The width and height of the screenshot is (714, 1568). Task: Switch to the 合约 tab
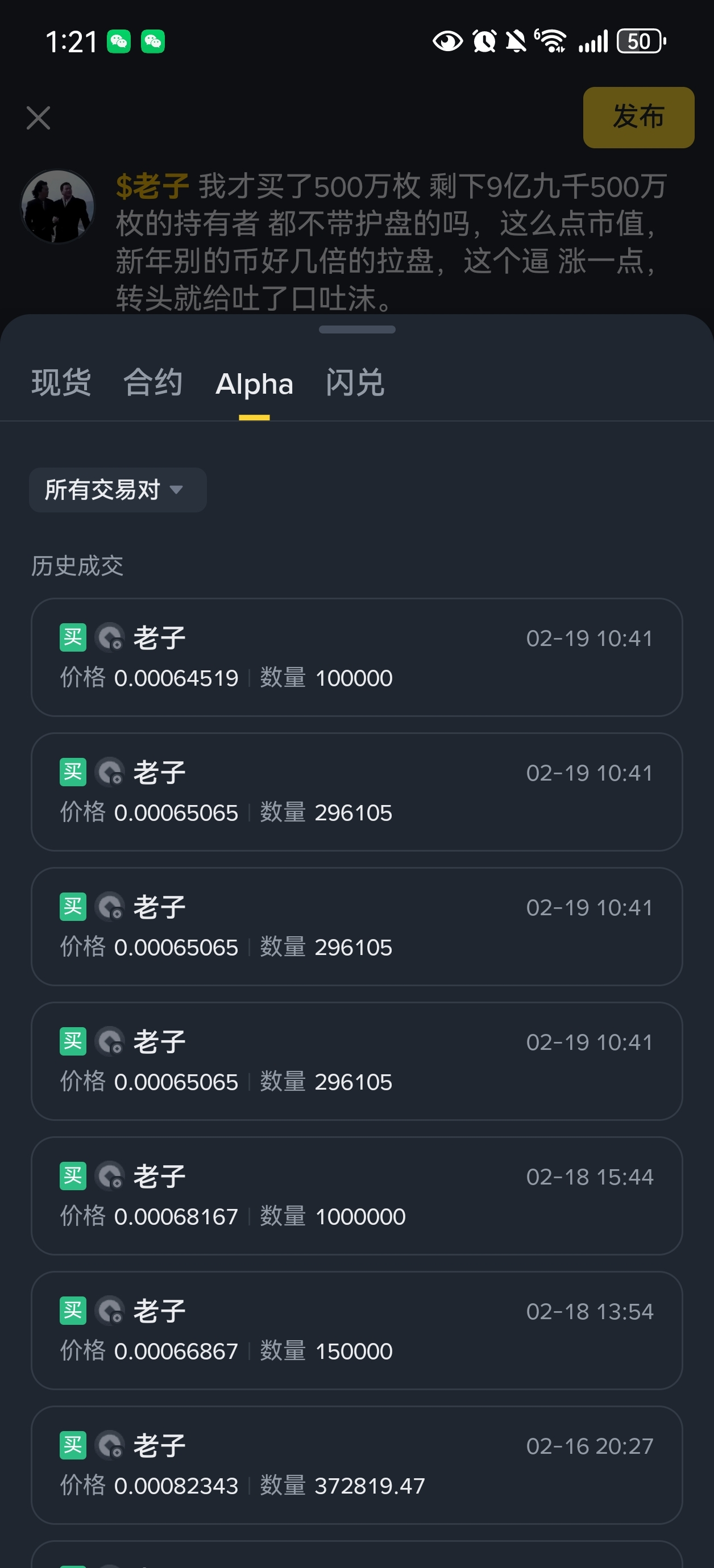point(153,383)
